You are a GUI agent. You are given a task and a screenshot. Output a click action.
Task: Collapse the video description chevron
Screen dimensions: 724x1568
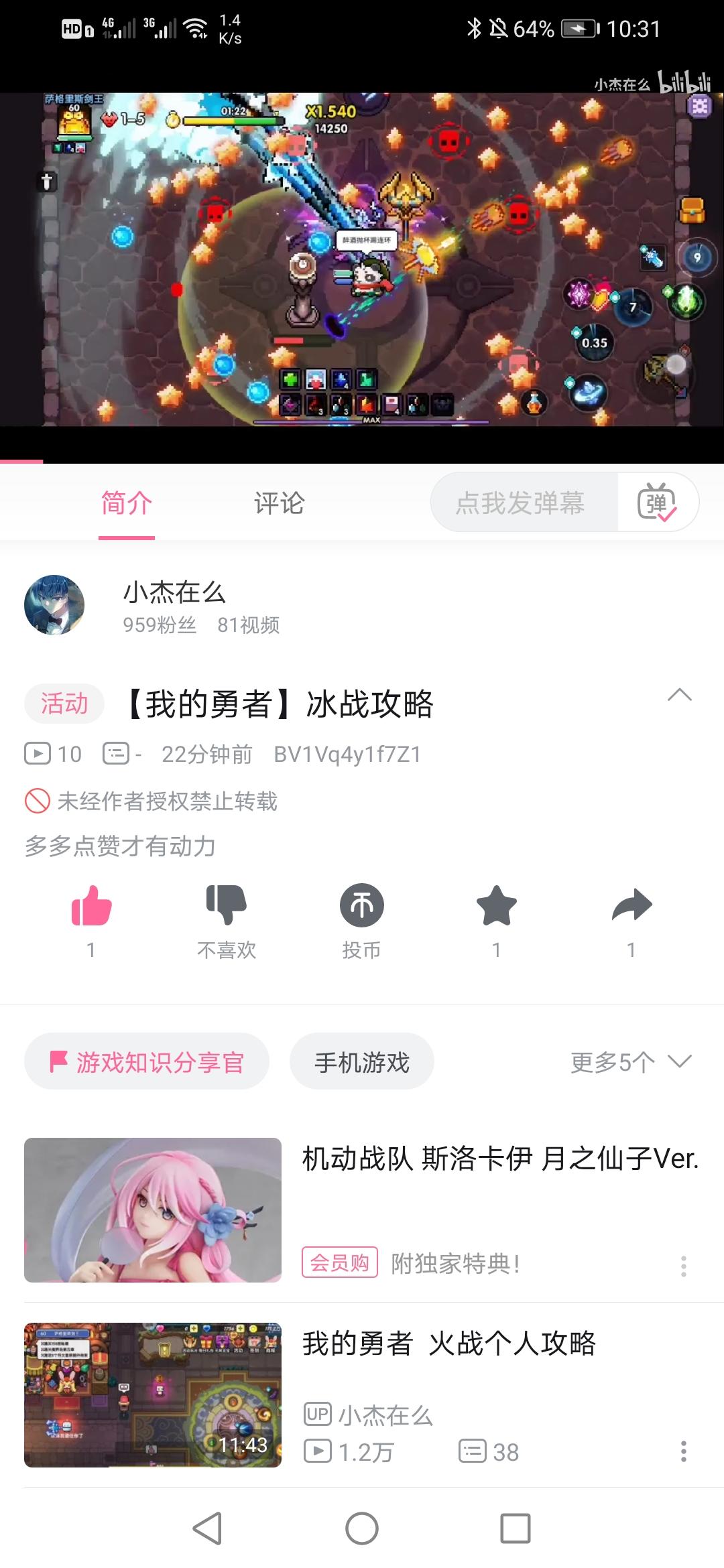point(679,695)
